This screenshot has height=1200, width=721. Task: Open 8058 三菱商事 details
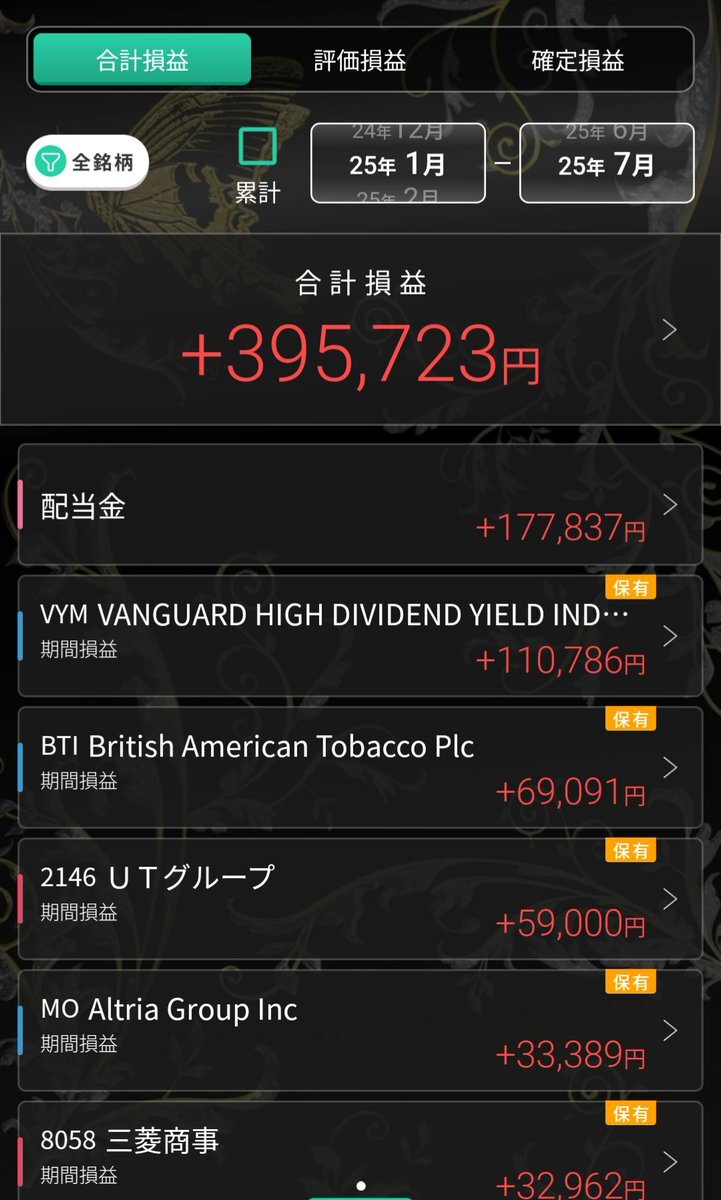360,1155
